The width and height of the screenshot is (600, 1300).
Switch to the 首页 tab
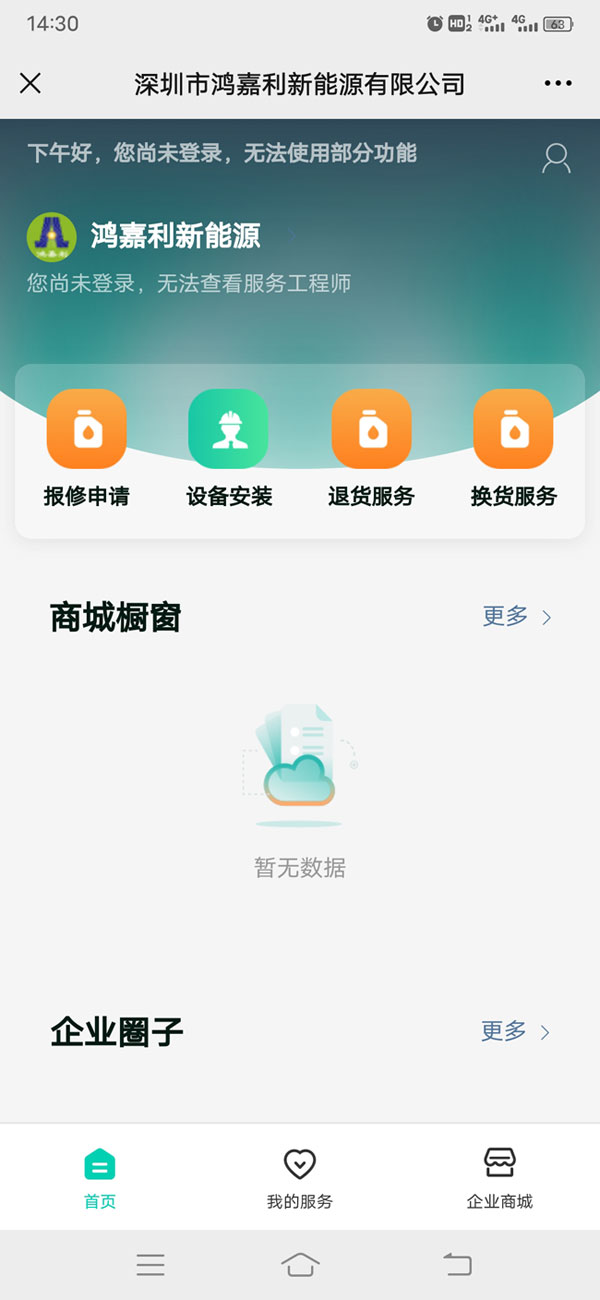(x=100, y=1177)
